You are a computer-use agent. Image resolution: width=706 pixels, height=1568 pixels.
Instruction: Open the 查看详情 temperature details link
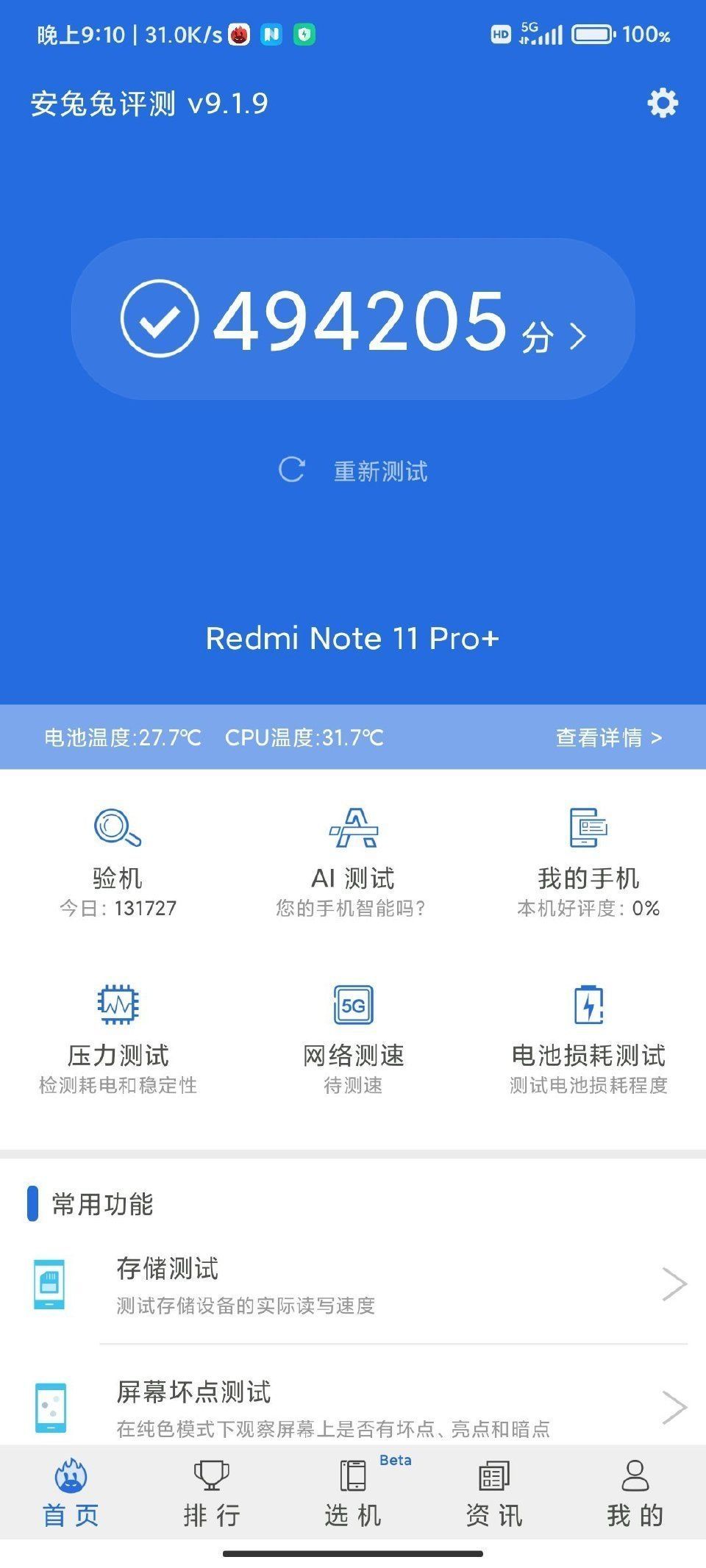point(608,737)
